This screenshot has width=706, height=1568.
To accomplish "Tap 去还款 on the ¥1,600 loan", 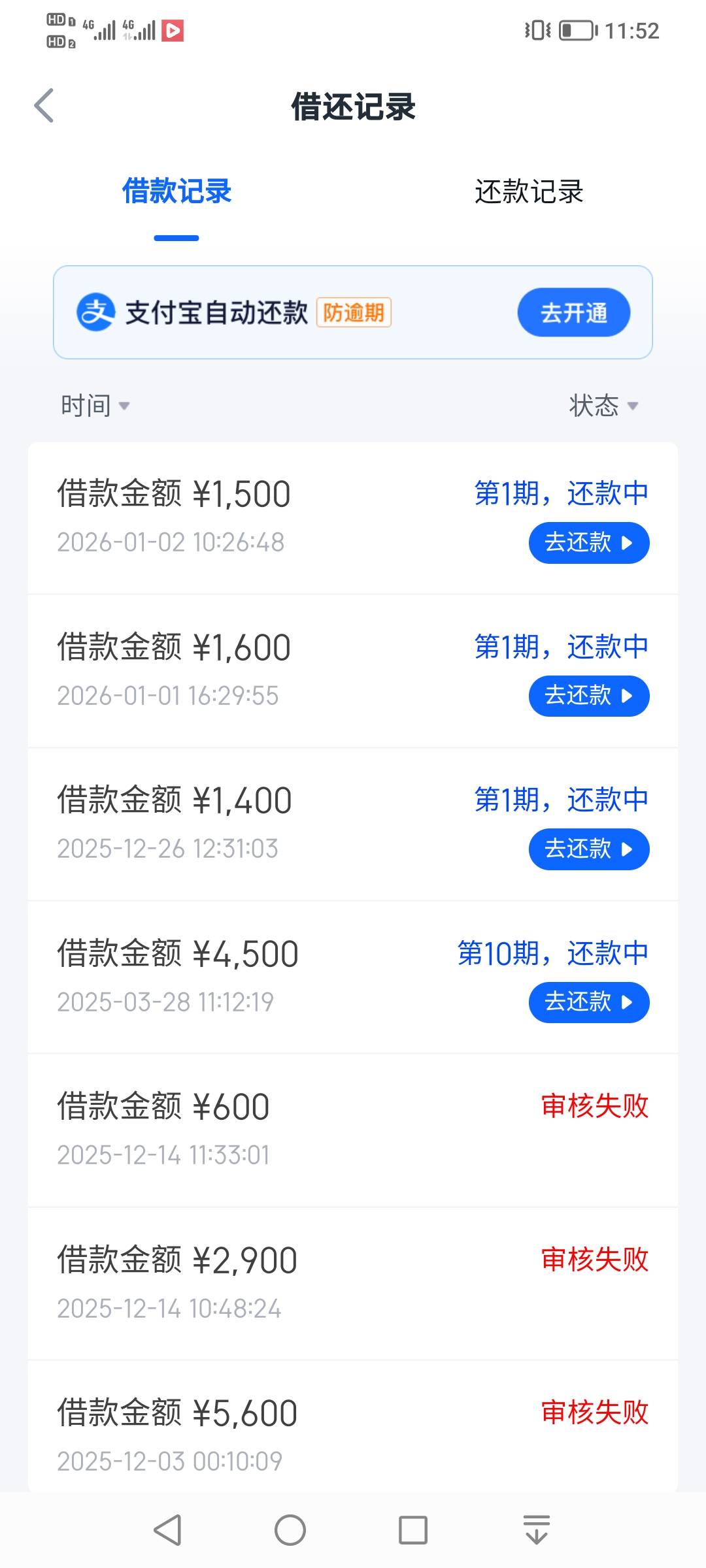I will (589, 696).
